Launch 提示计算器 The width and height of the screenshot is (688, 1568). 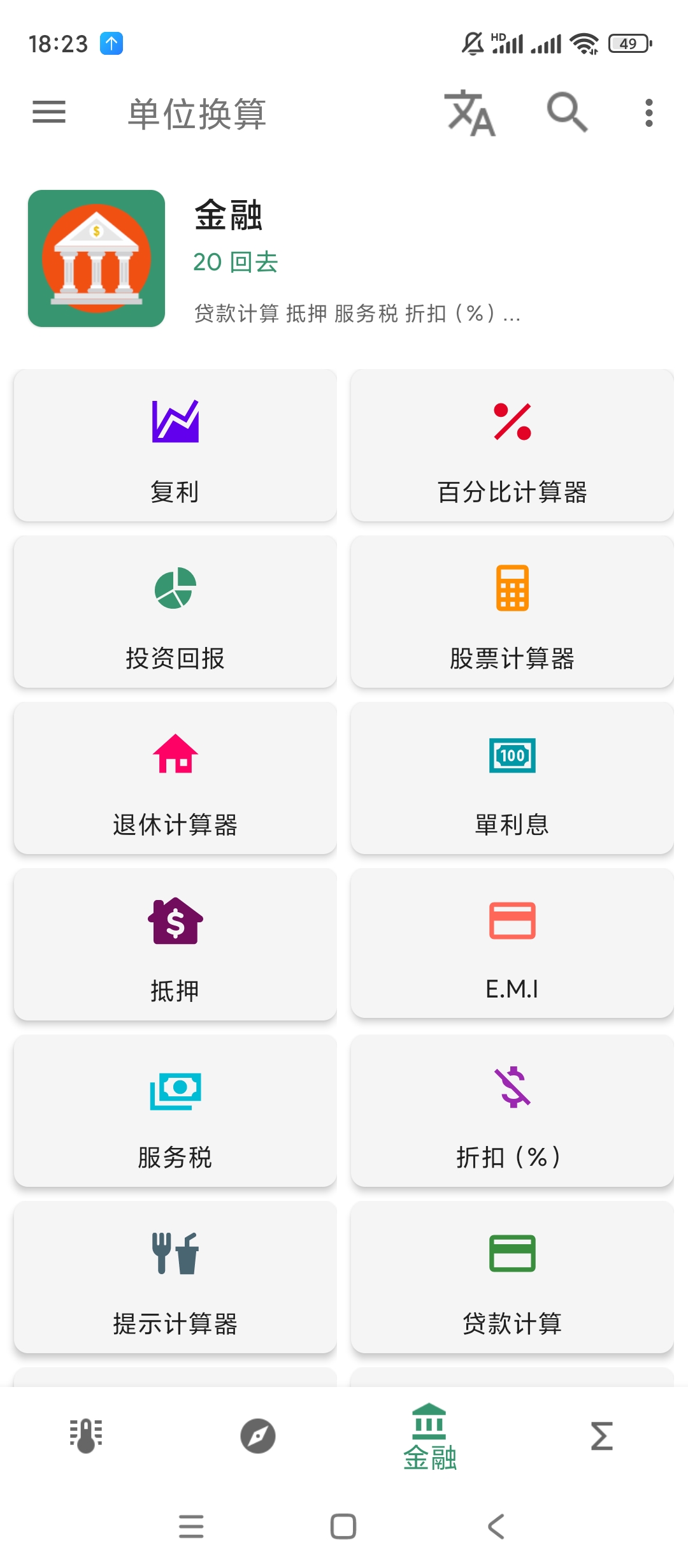[x=175, y=1277]
